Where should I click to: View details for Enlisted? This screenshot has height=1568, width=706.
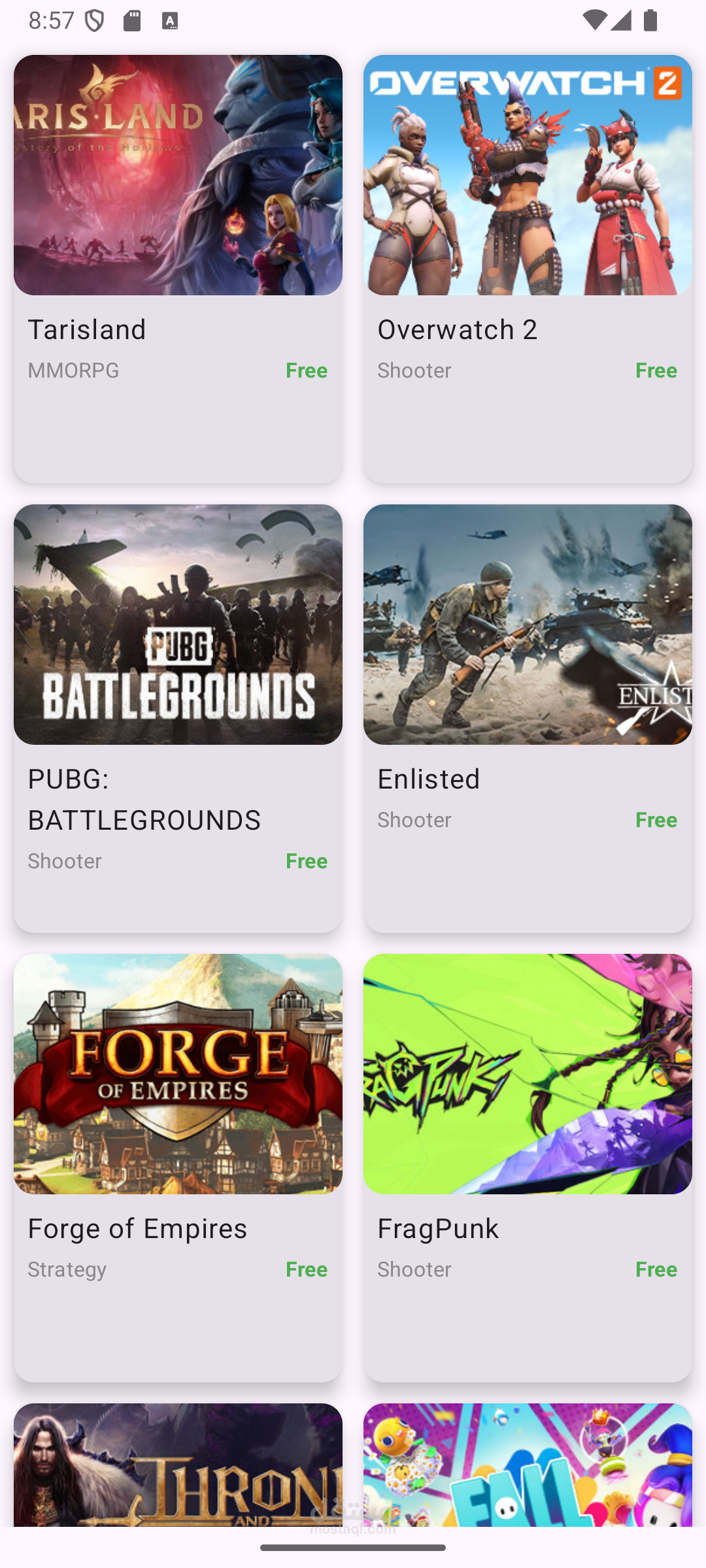point(528,719)
